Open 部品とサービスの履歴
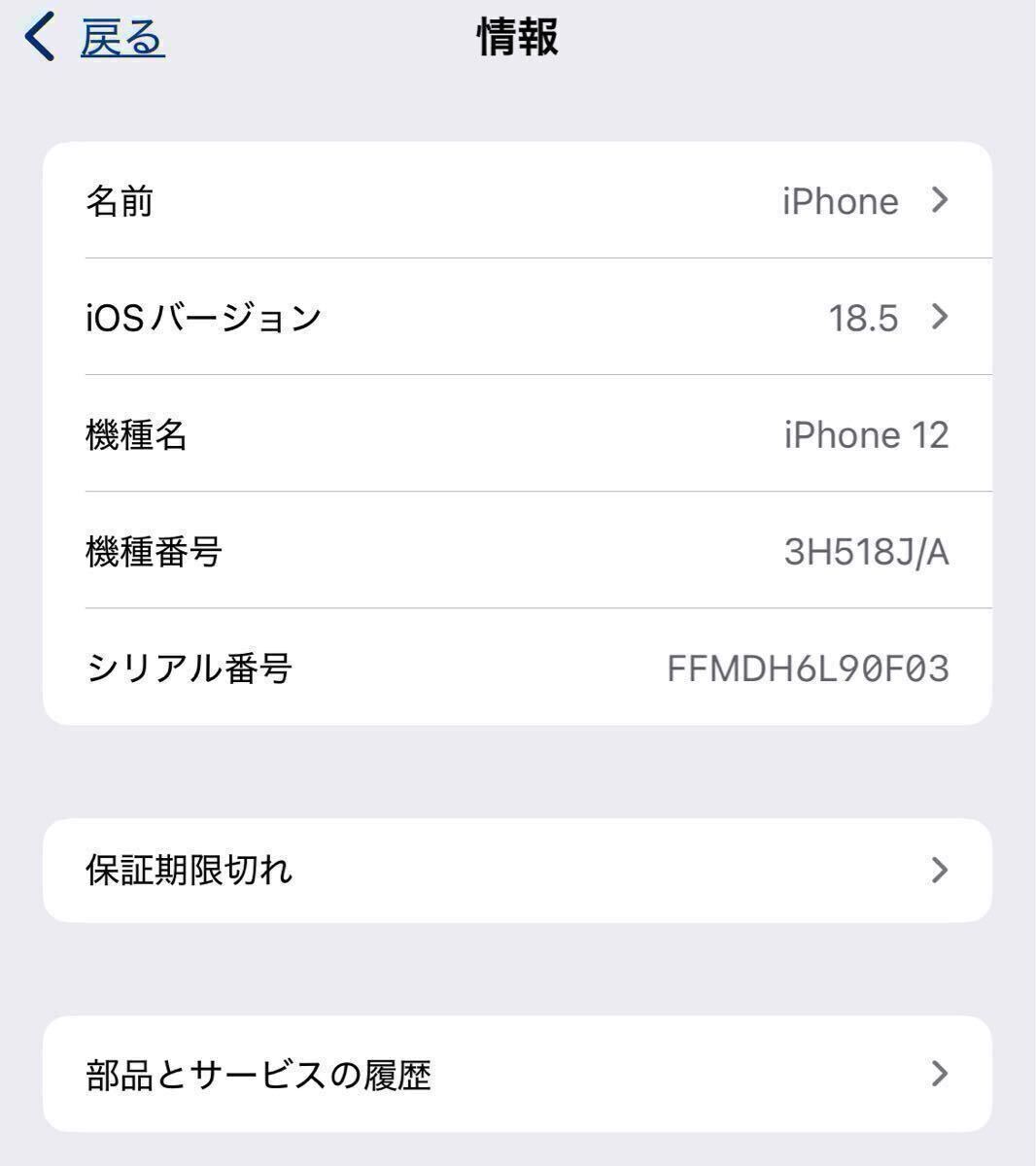The image size is (1036, 1166). [x=517, y=1075]
